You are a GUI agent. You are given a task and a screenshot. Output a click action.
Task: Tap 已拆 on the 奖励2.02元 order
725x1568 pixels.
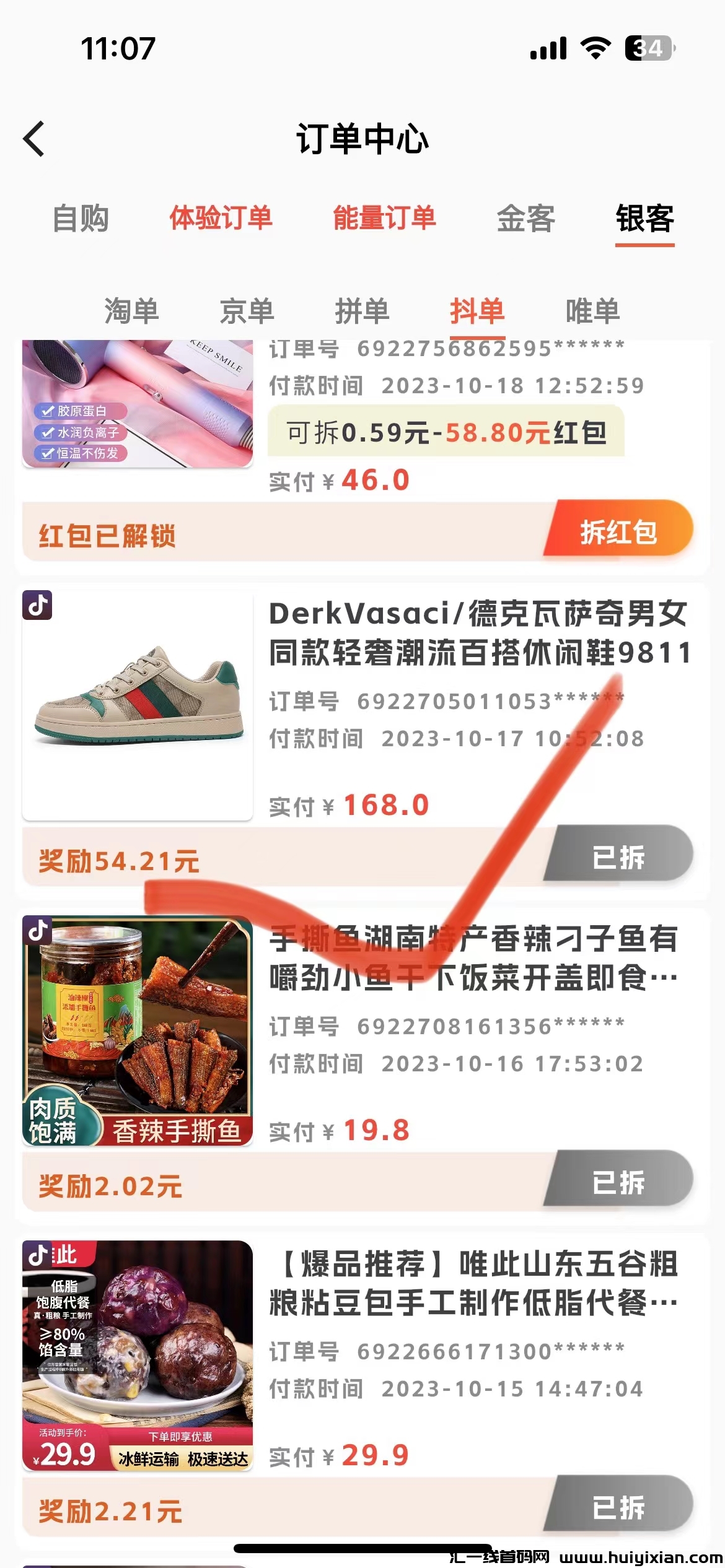point(618,1182)
